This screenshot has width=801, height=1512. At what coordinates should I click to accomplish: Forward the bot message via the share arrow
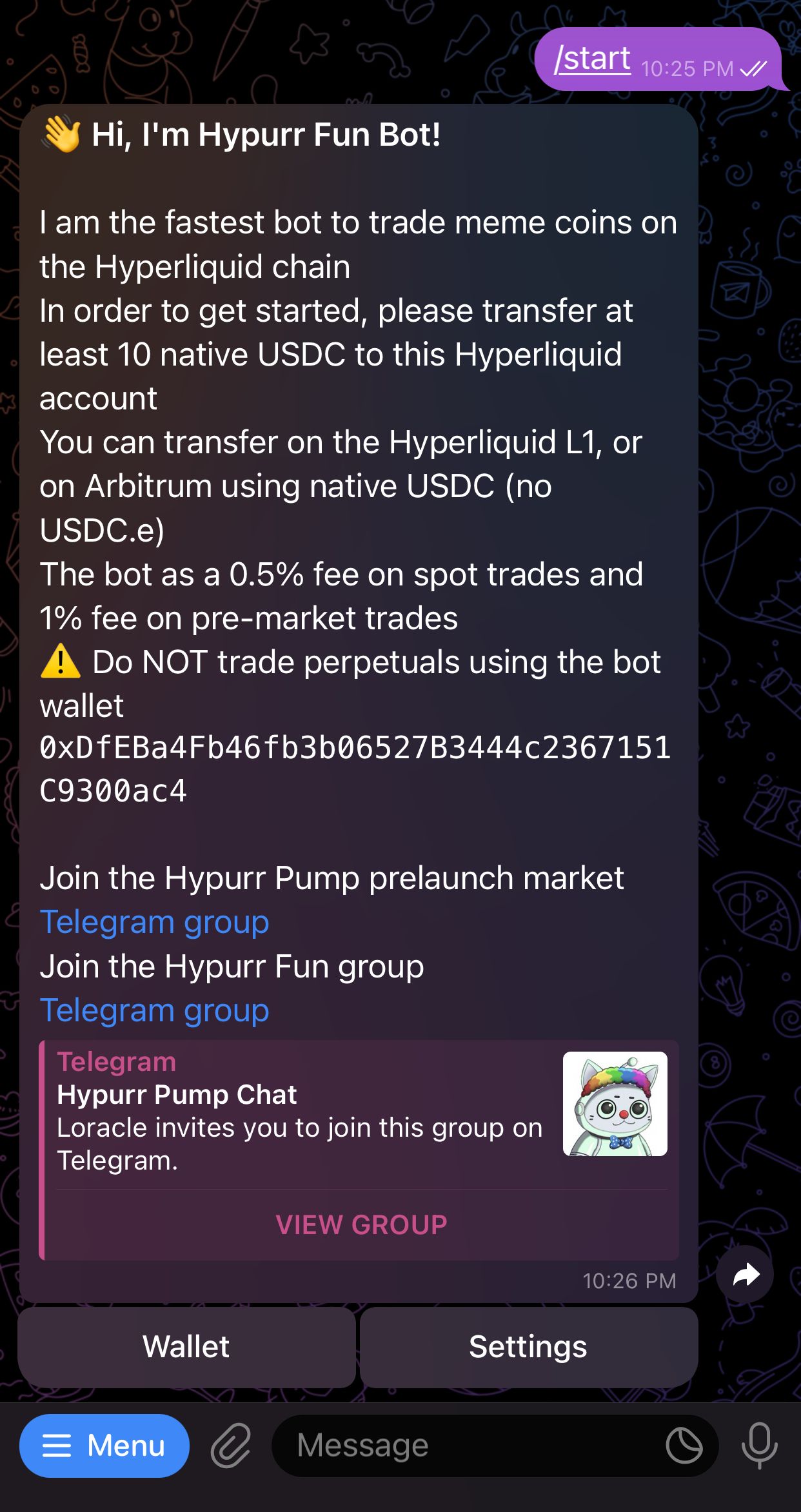click(x=745, y=1273)
